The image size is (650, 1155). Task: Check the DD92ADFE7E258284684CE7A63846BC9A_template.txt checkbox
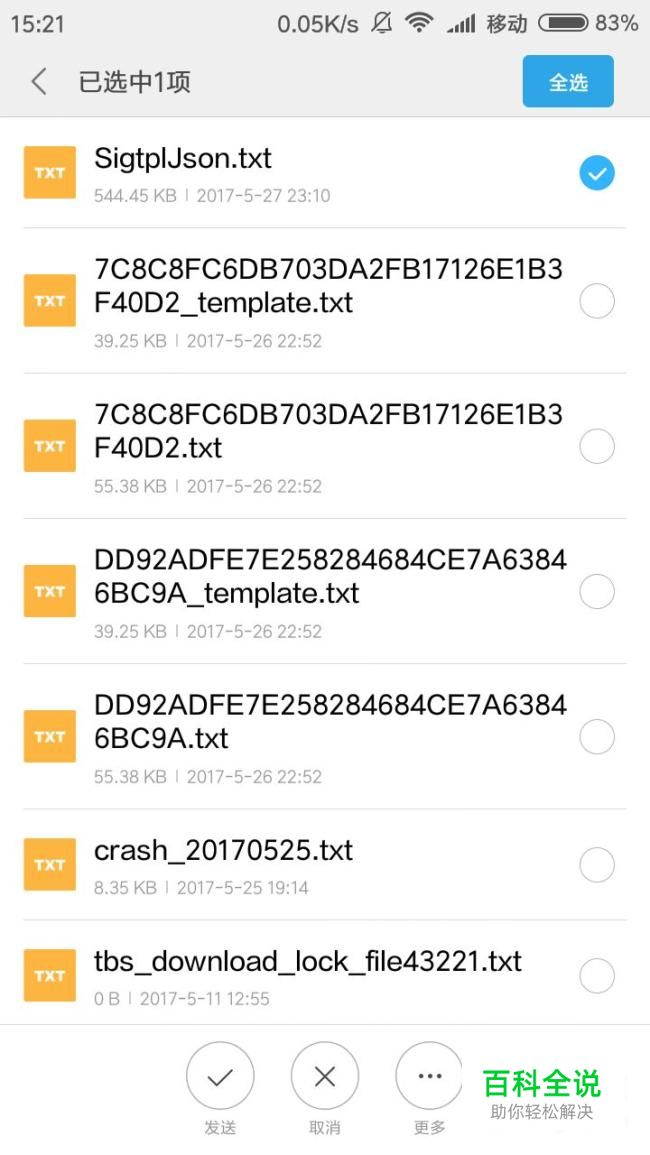(596, 591)
